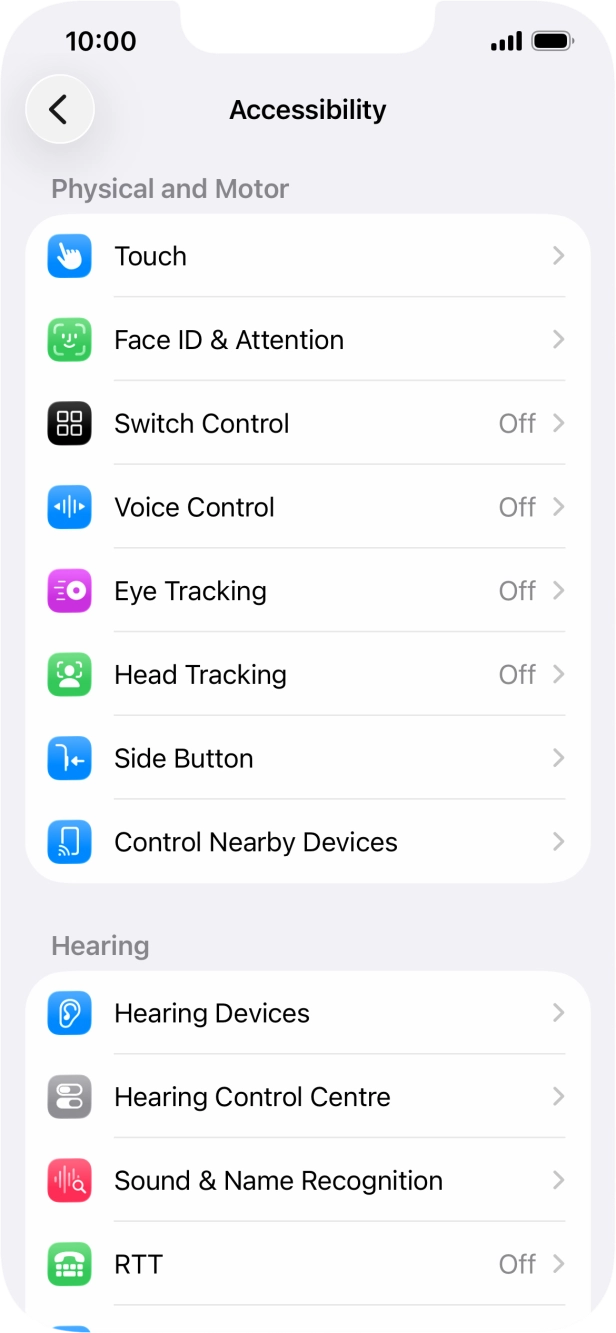The image size is (616, 1333).
Task: Open Side Button settings
Action: pos(308,758)
